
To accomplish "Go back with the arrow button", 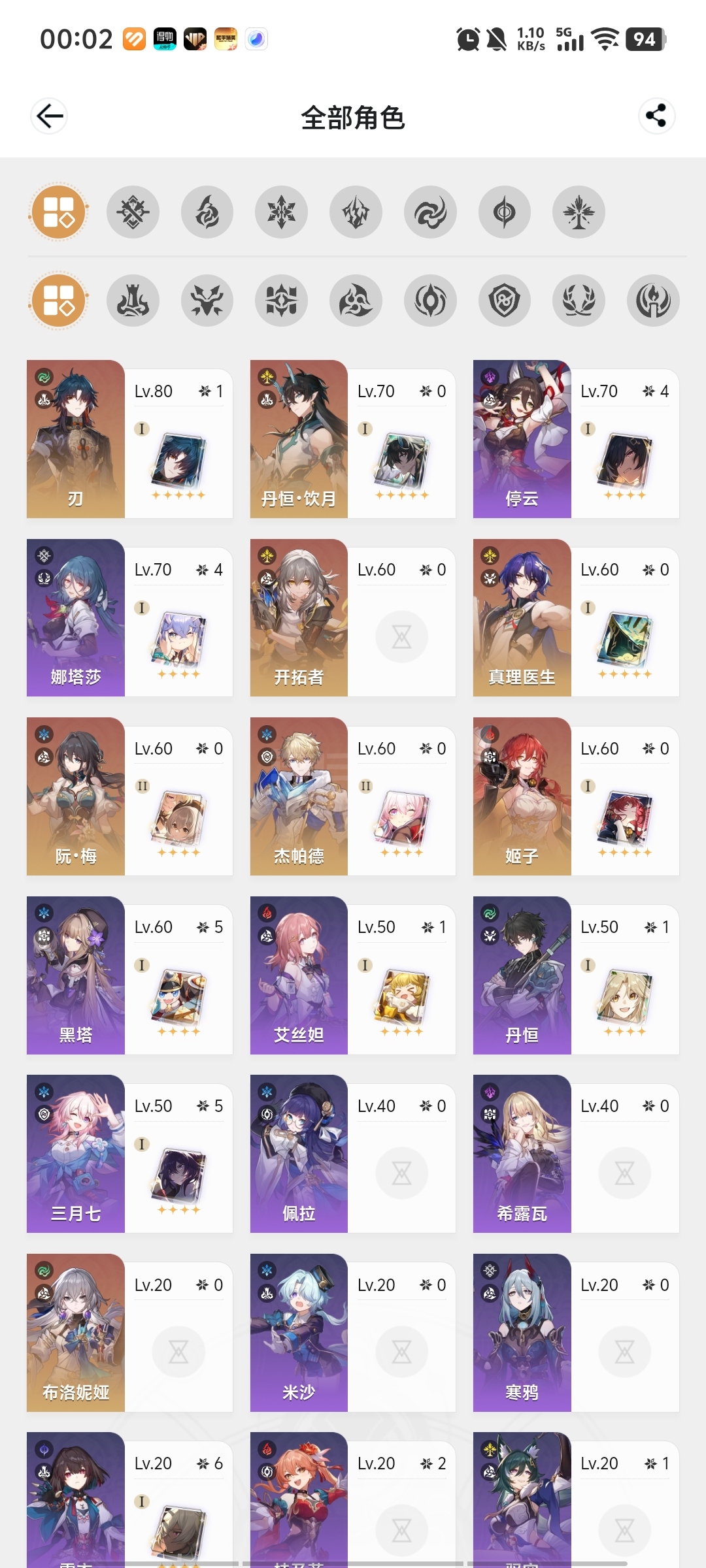I will pyautogui.click(x=50, y=116).
